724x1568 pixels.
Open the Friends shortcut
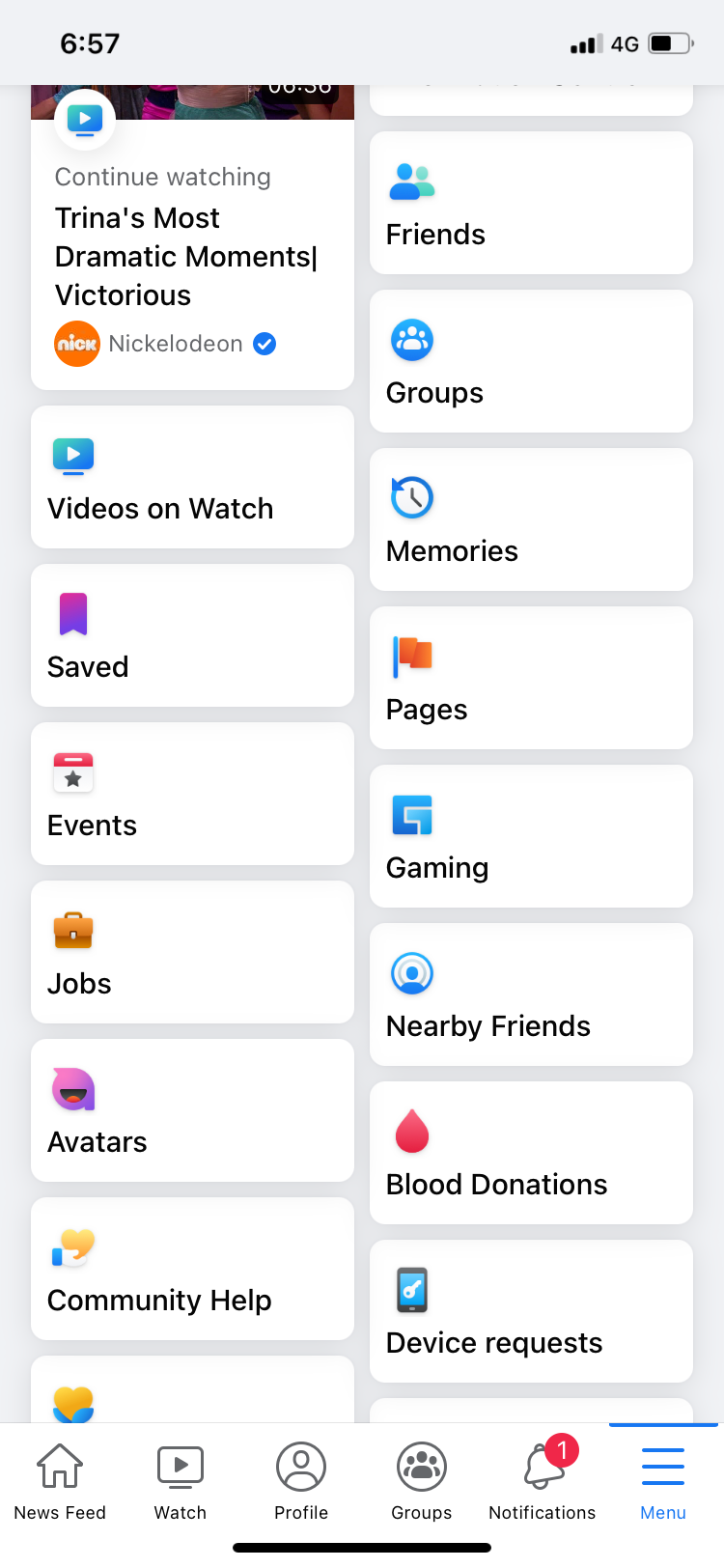pos(531,203)
